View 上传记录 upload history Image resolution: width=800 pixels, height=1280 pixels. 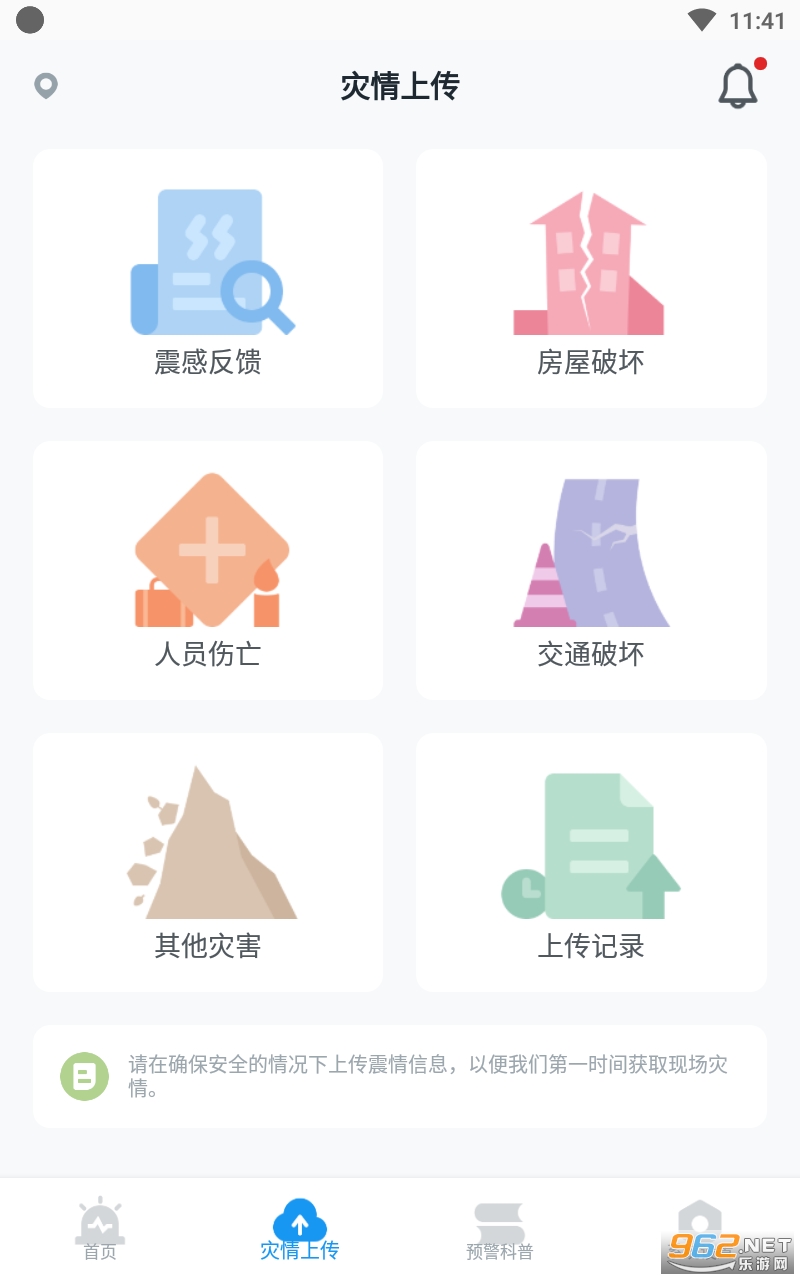click(x=591, y=863)
